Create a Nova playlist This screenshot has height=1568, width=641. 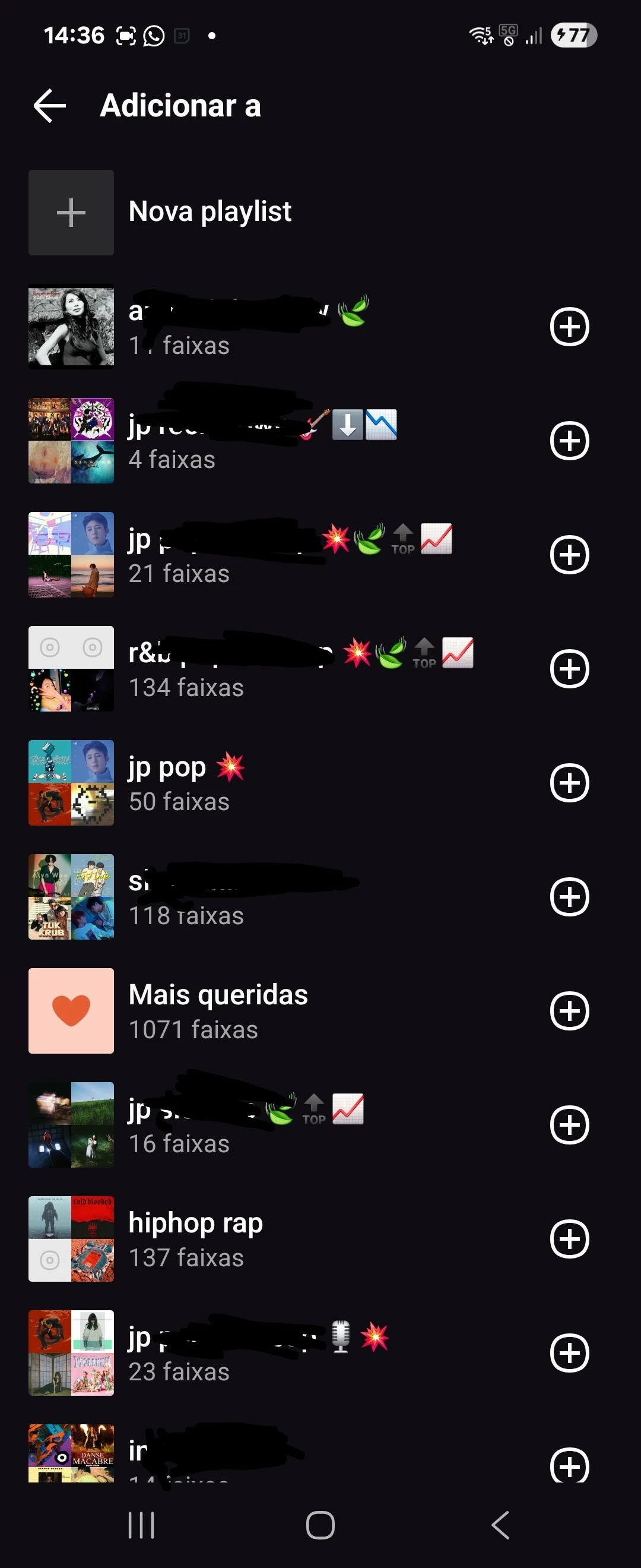[x=160, y=213]
